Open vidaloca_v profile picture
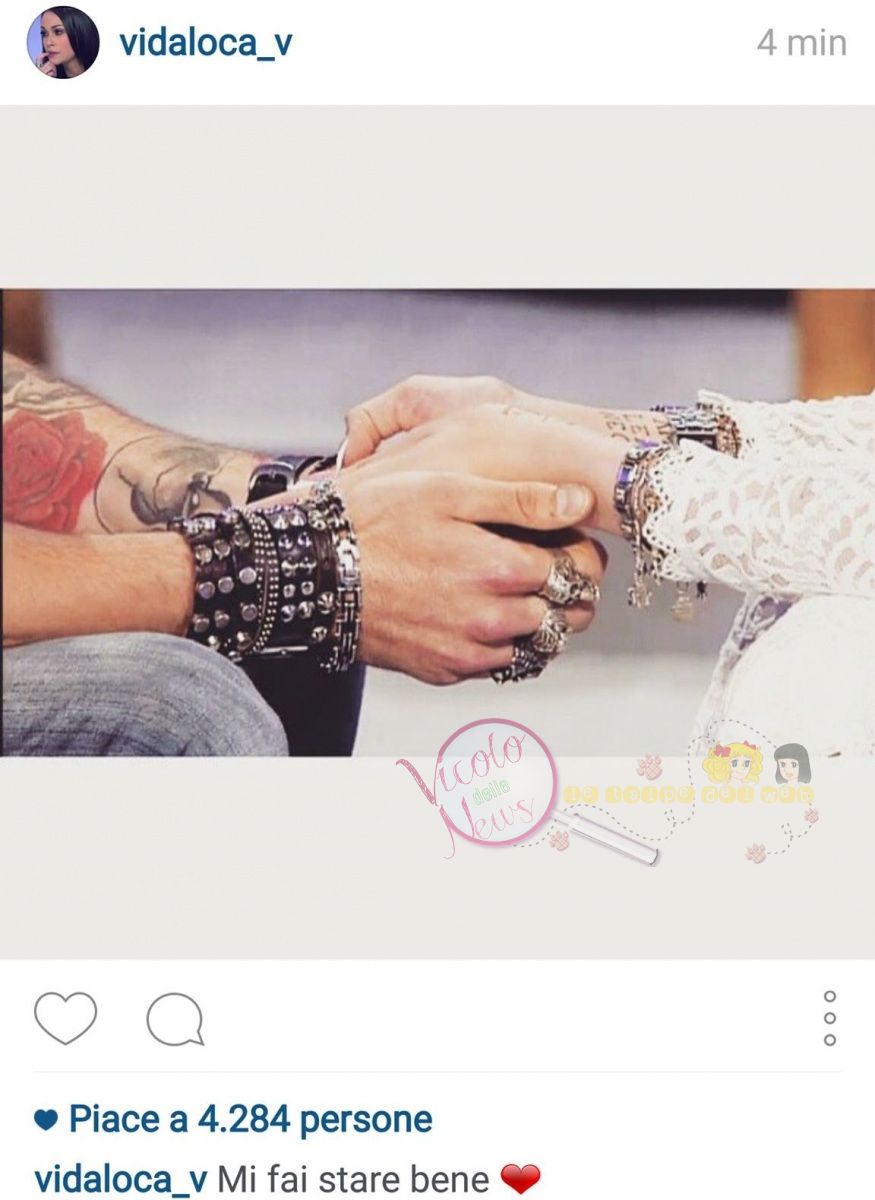The height and width of the screenshot is (1200, 875). point(63,43)
